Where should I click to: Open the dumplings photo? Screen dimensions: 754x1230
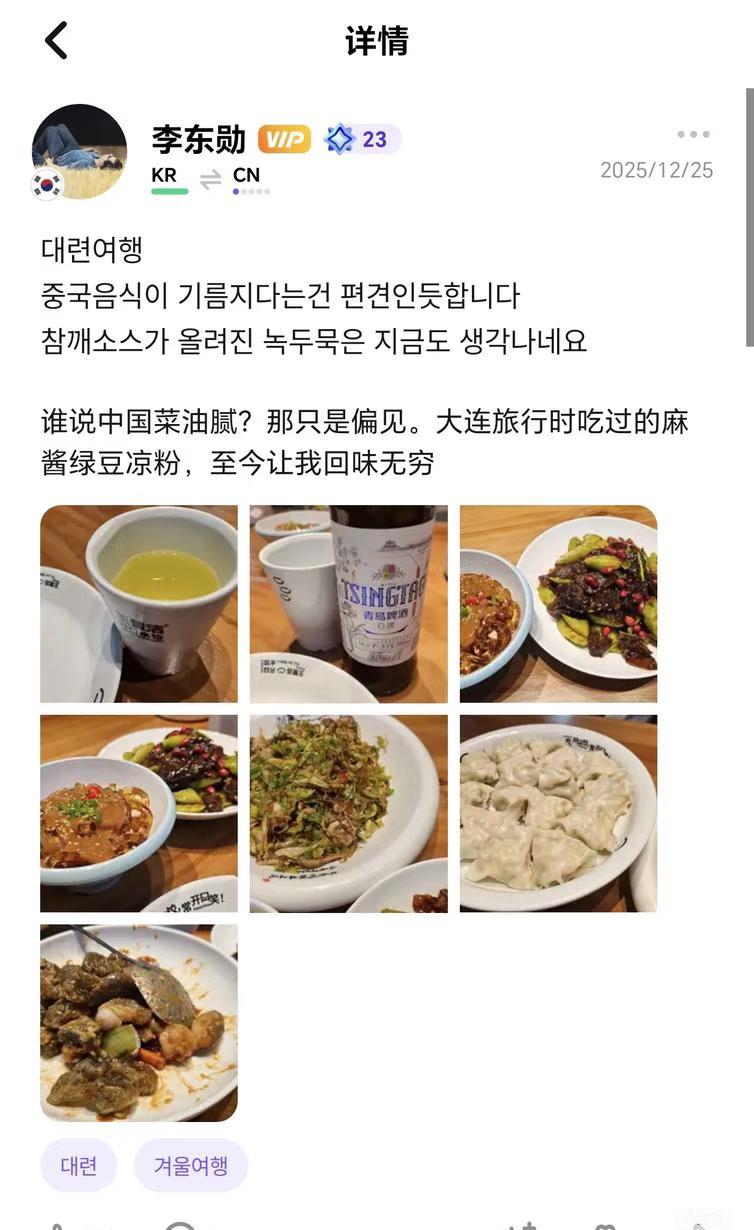(x=557, y=812)
